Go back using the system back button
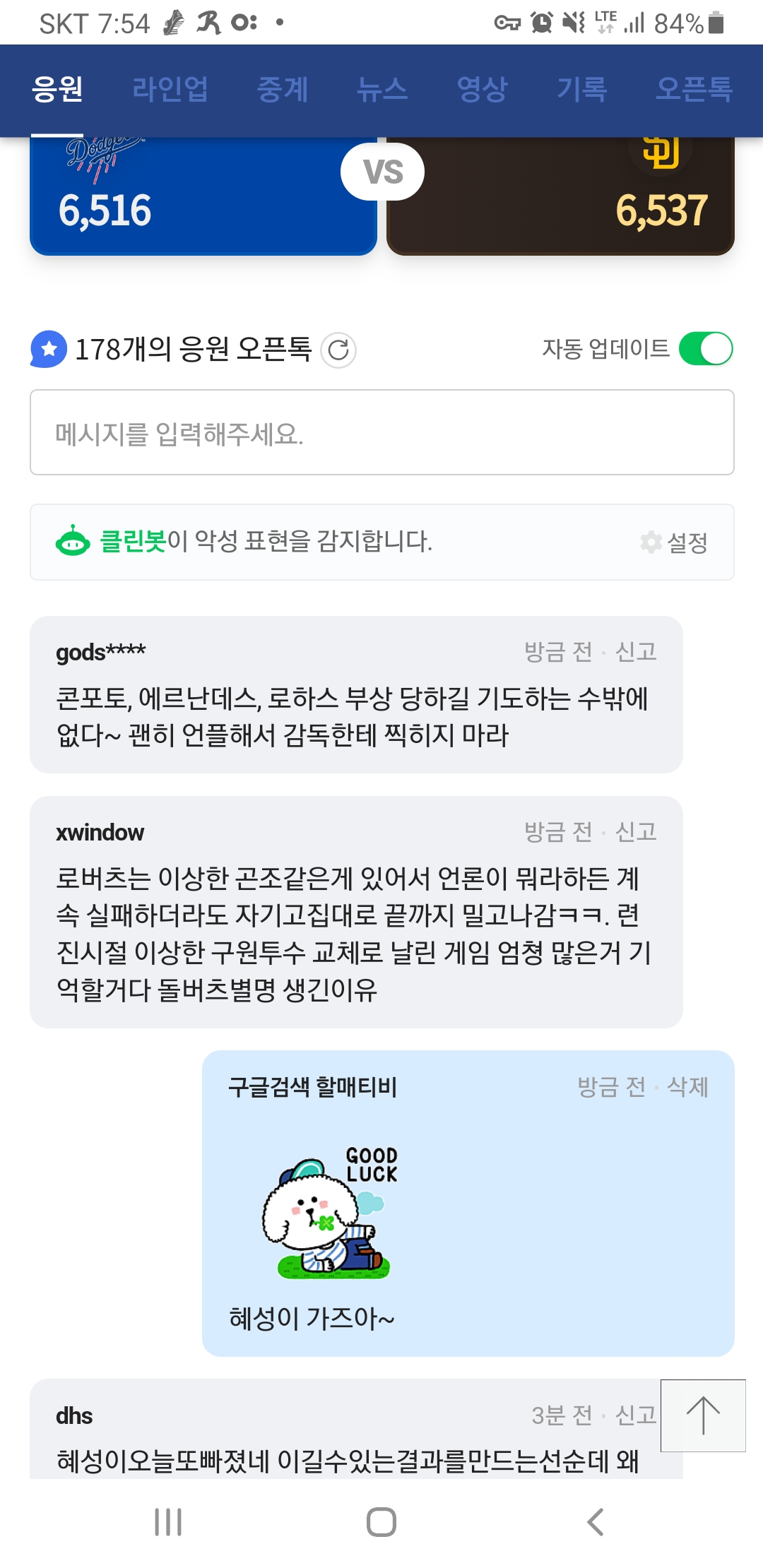This screenshot has height=1568, width=763. click(596, 1522)
